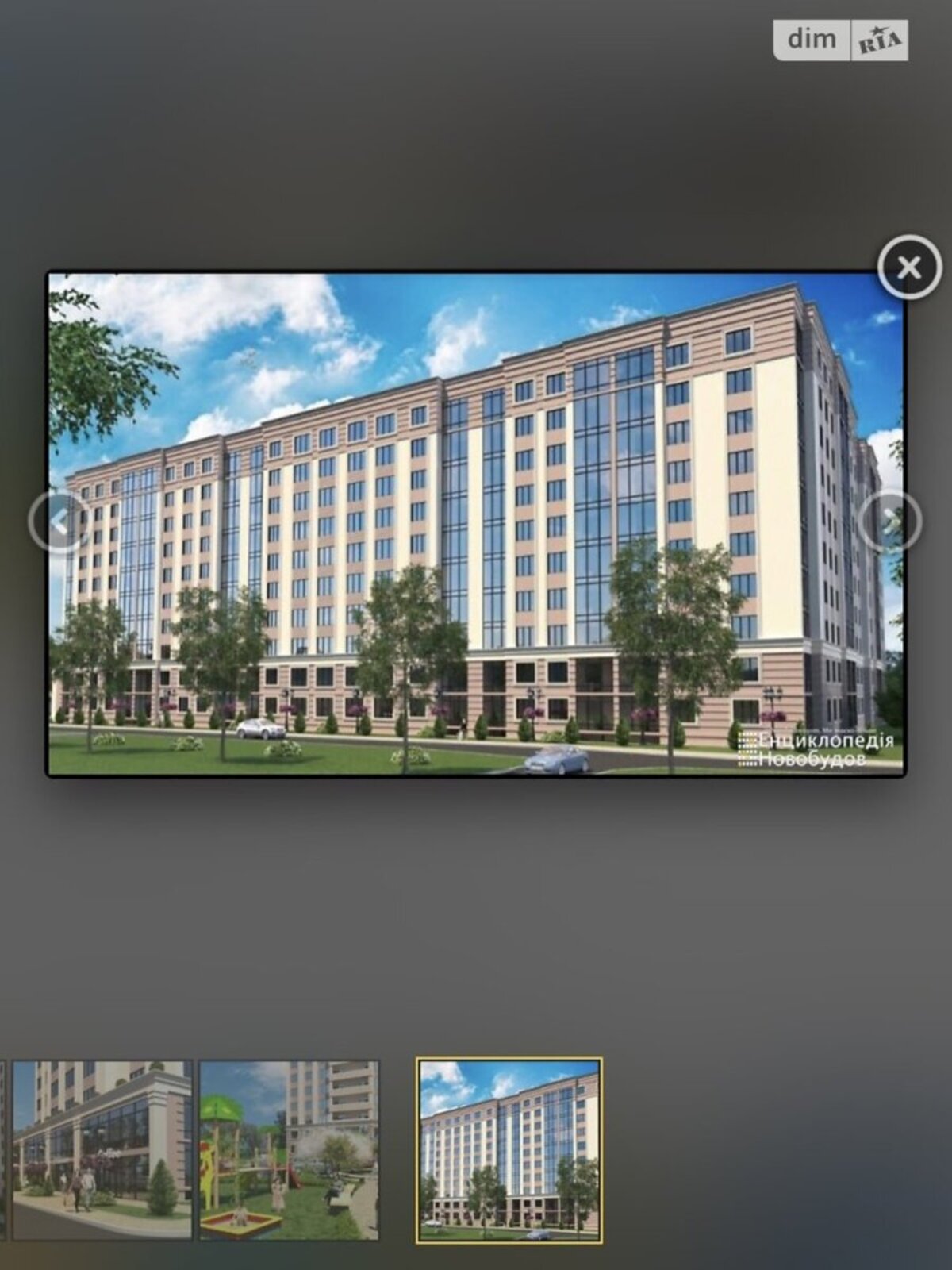952x1270 pixels.
Task: Go to the next photo
Action: (890, 521)
